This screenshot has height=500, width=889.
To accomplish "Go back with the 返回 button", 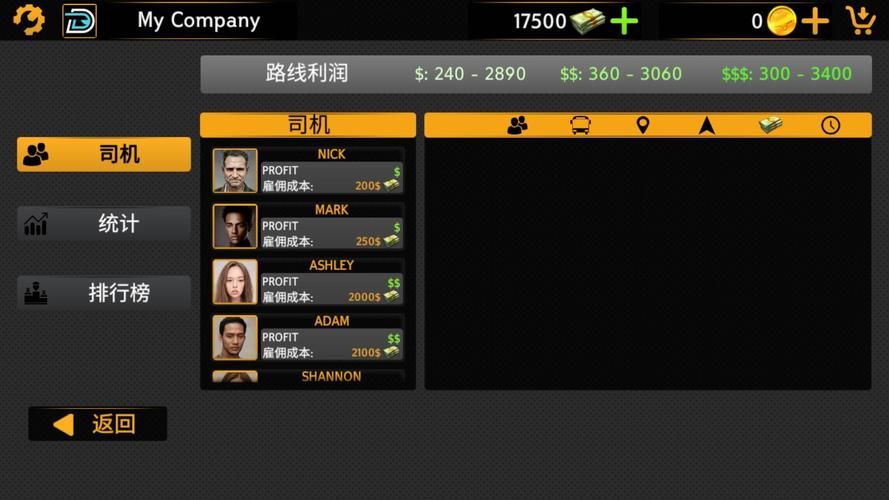I will [x=98, y=424].
